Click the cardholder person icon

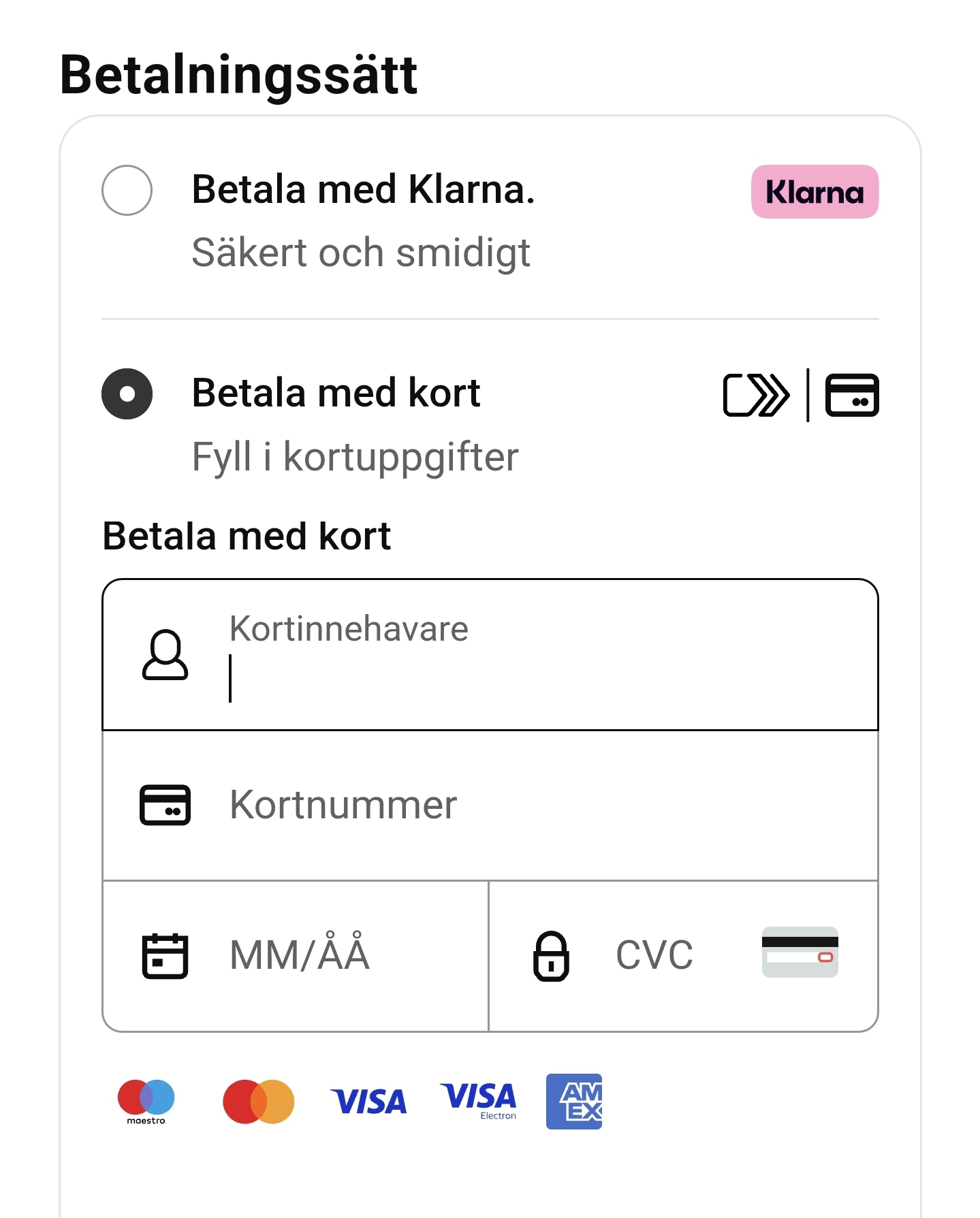click(165, 656)
